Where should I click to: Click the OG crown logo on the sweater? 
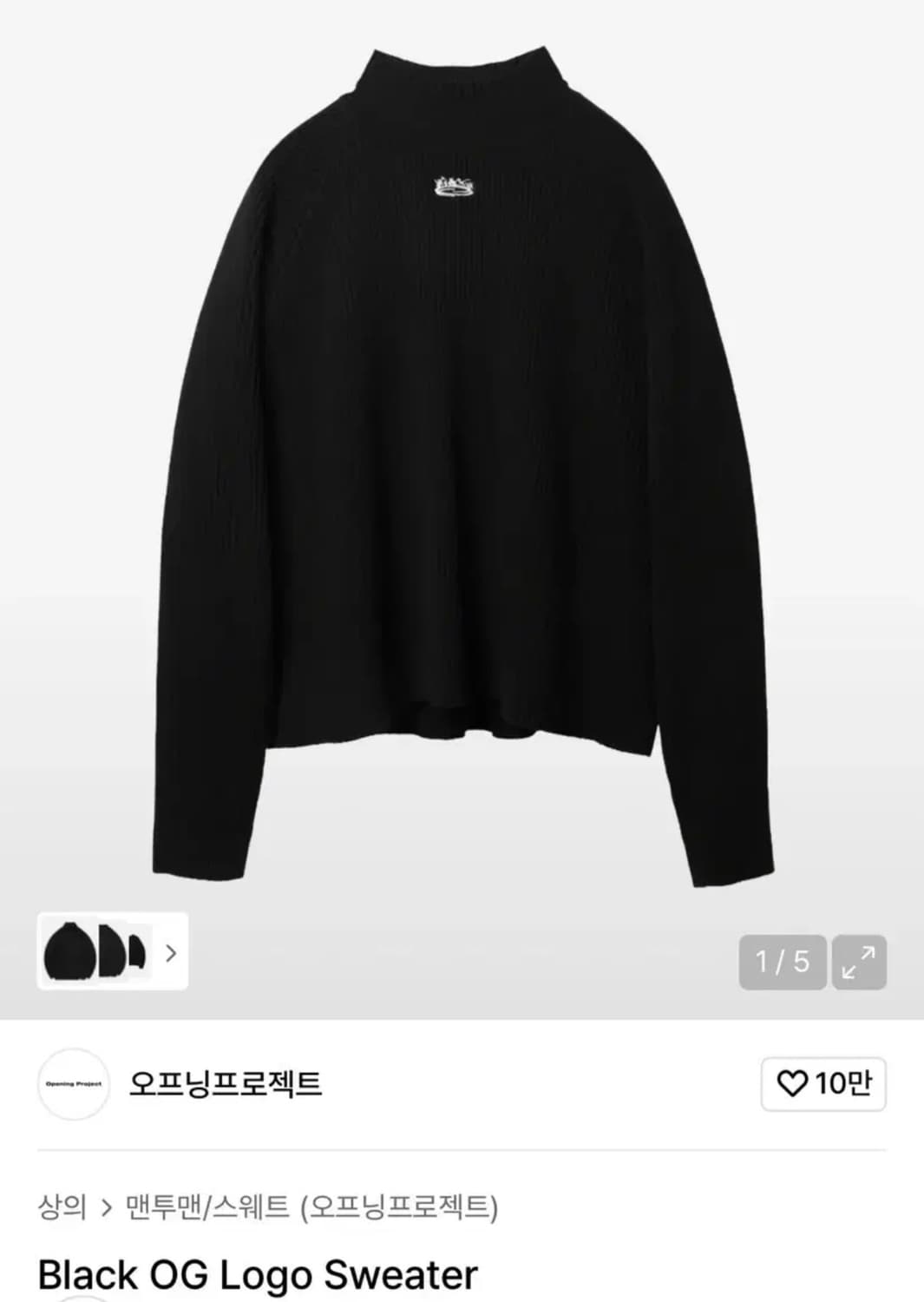(455, 183)
